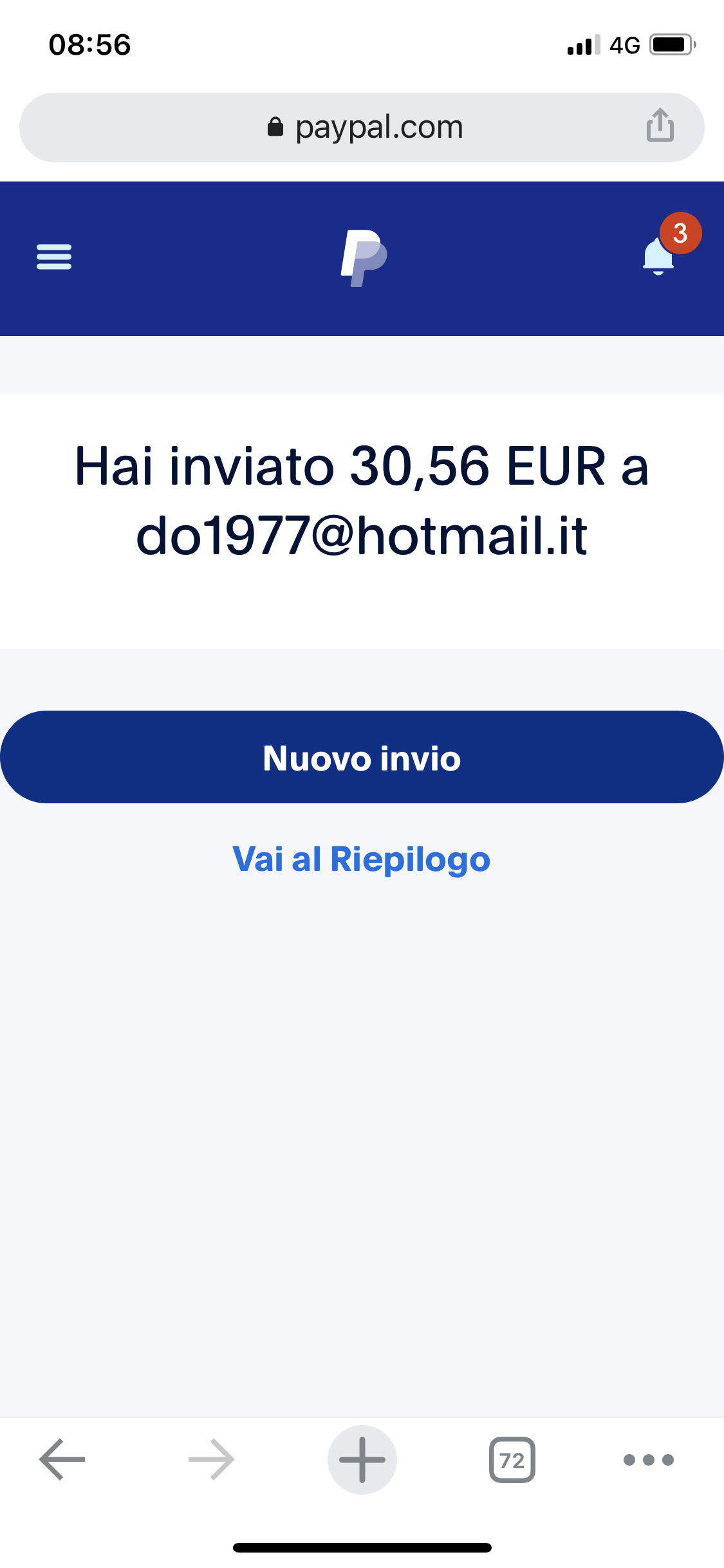The height and width of the screenshot is (1568, 724).
Task: Open the browser's three-dot menu
Action: [x=649, y=1459]
